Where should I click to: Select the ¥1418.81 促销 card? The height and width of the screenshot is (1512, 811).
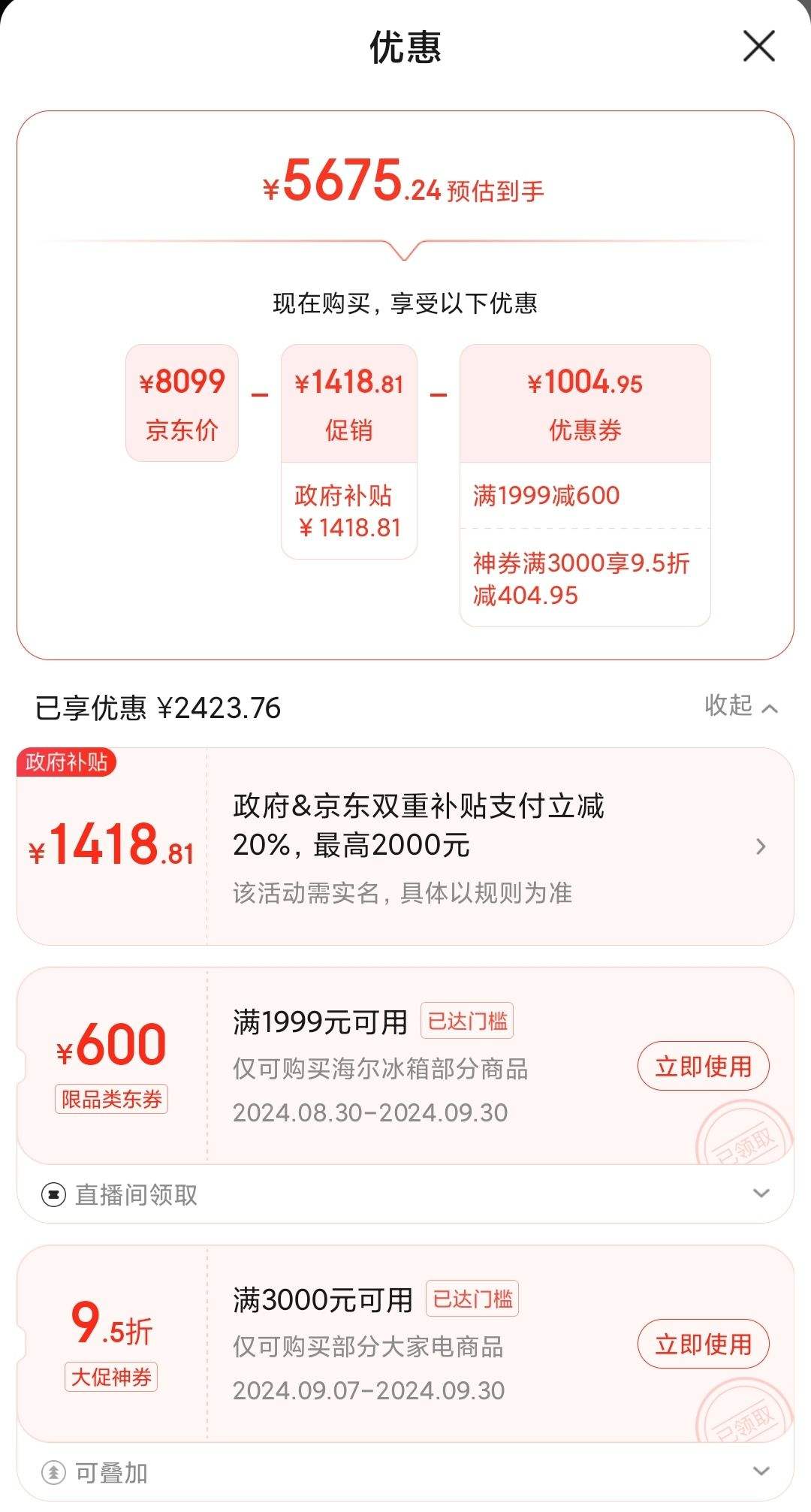pos(348,402)
